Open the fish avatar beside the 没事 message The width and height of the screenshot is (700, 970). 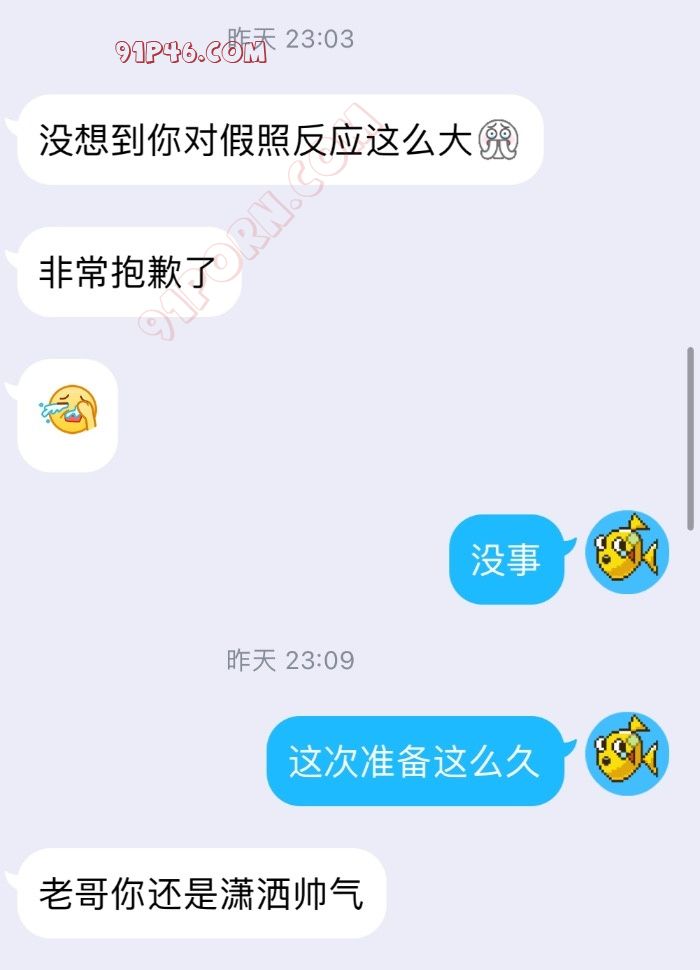point(627,552)
